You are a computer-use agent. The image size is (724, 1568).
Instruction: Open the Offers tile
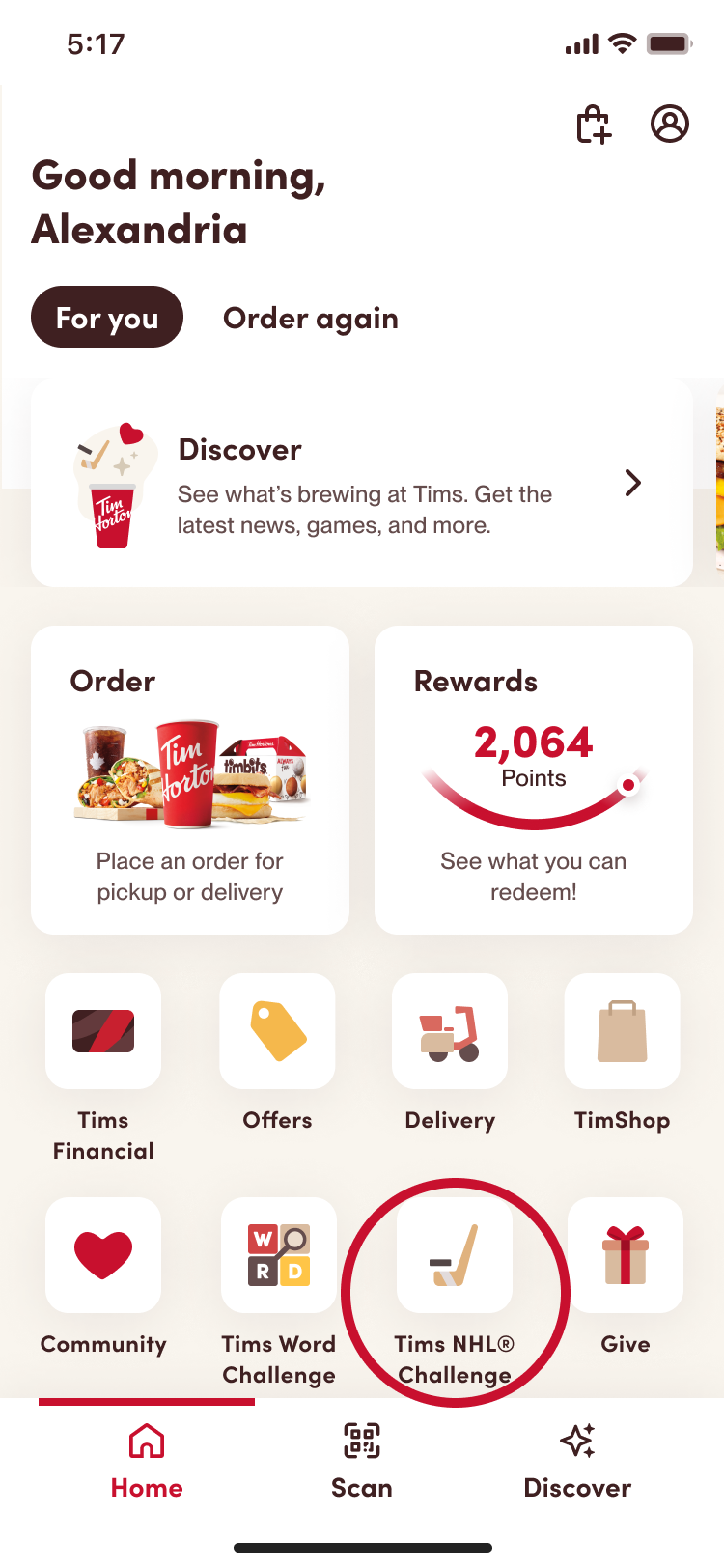(277, 1031)
